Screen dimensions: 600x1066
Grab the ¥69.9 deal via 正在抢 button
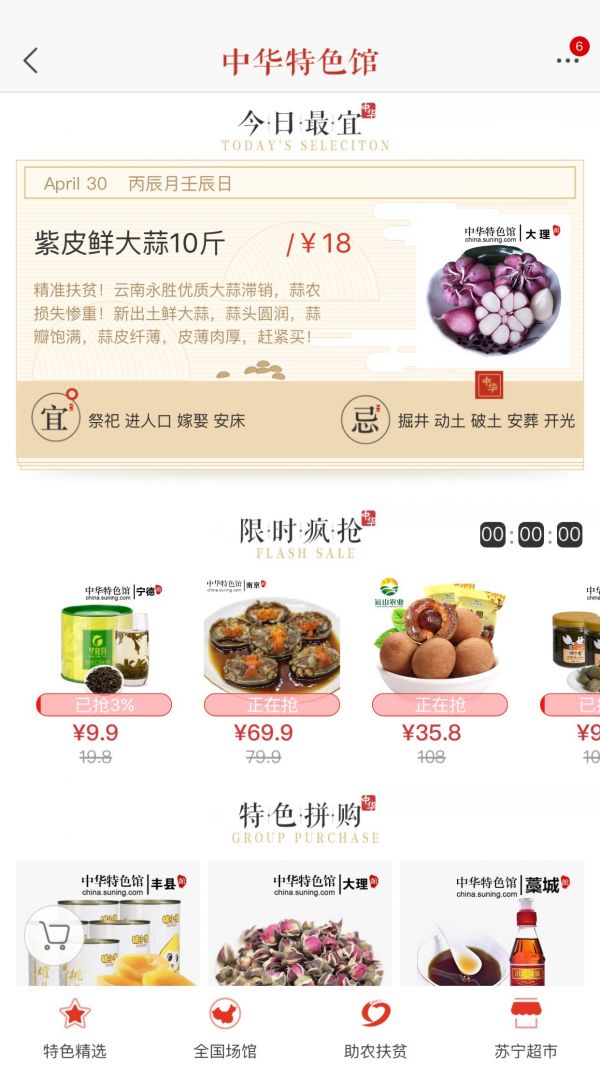click(271, 705)
